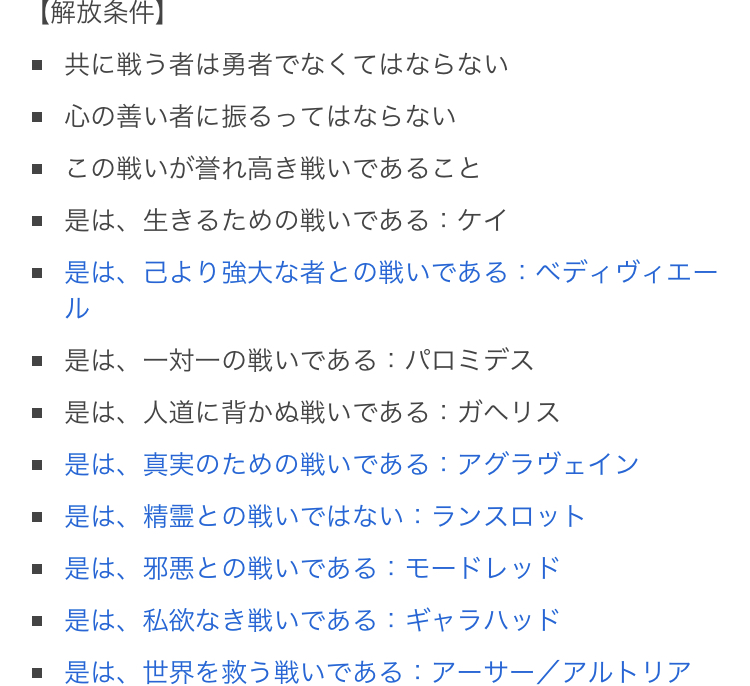The width and height of the screenshot is (750, 686).
Task: Follow the ギャラハッド link
Action: pyautogui.click(x=312, y=620)
